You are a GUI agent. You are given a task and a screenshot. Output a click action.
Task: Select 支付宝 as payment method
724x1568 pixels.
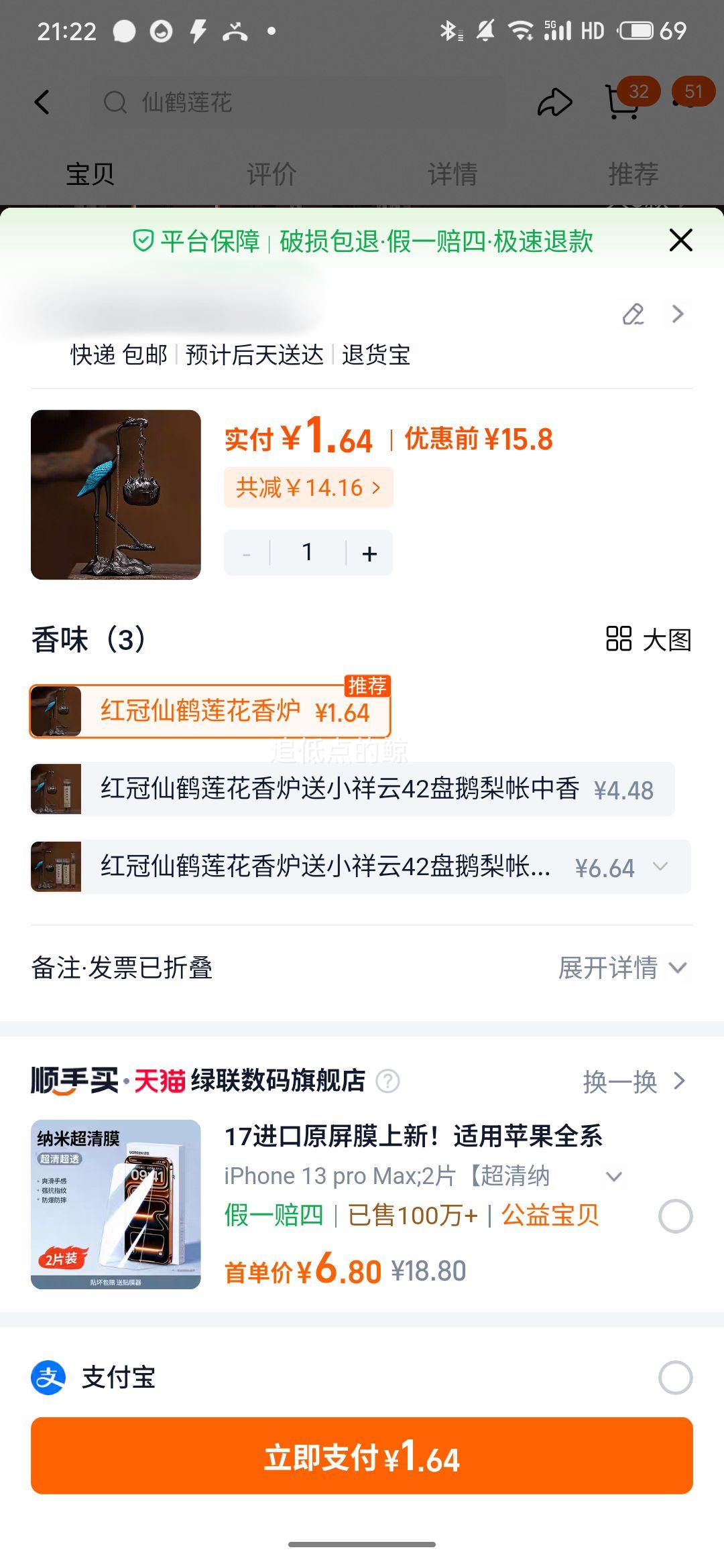(675, 1378)
